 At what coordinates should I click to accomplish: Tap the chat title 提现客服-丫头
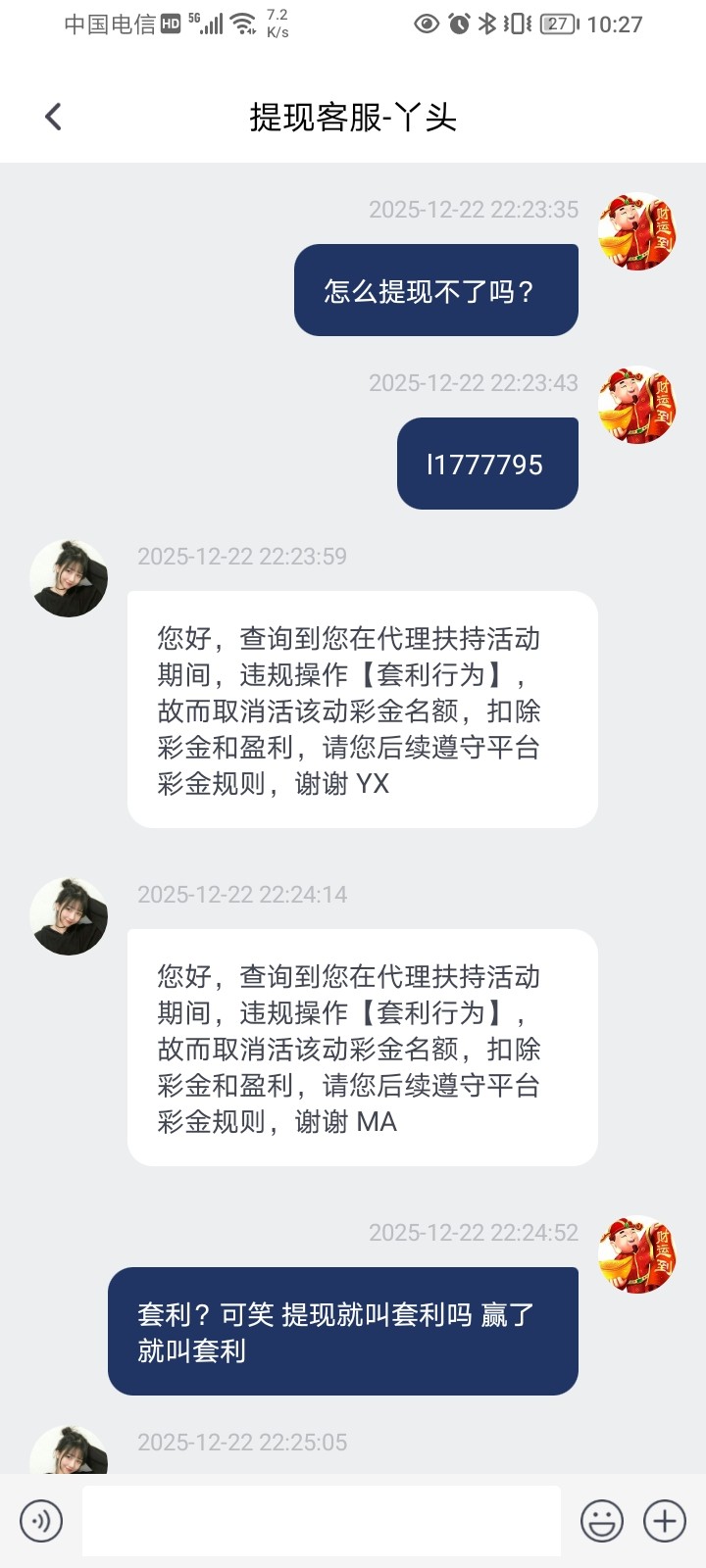353,116
